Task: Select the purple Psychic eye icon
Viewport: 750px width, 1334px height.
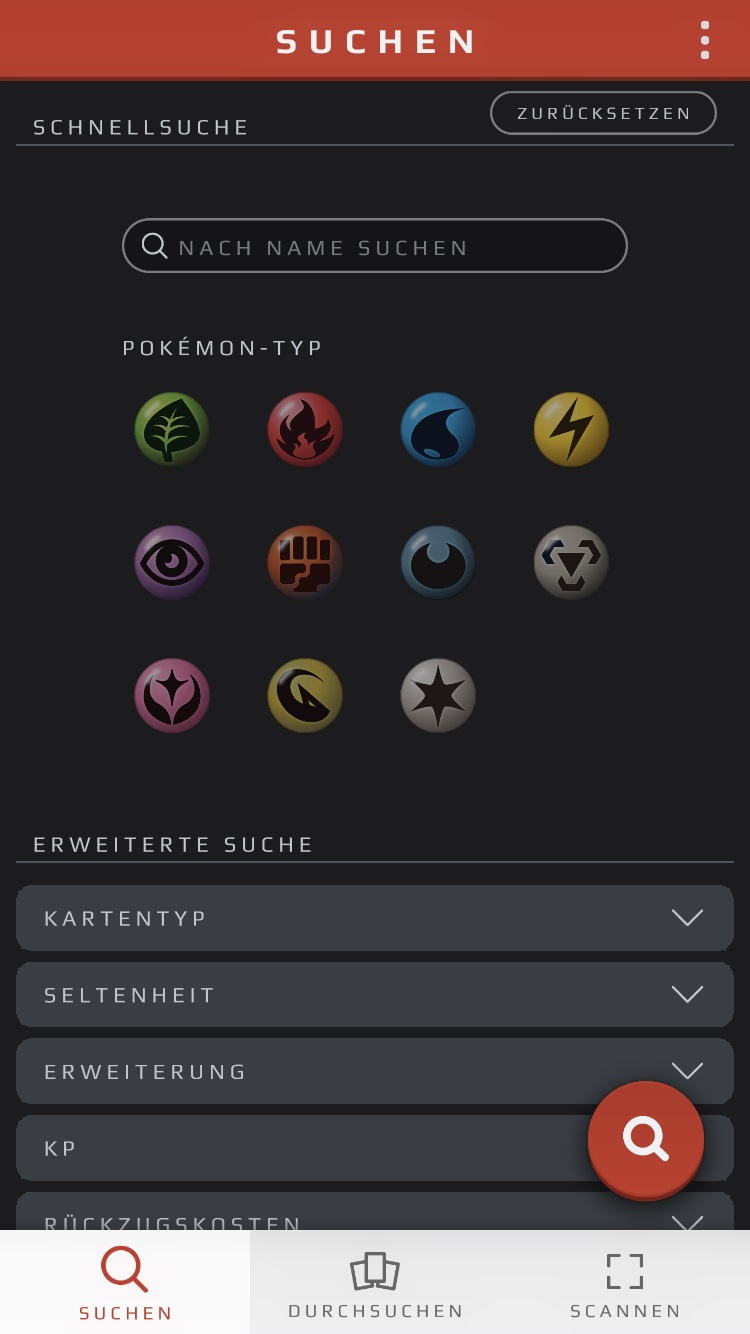Action: coord(172,562)
